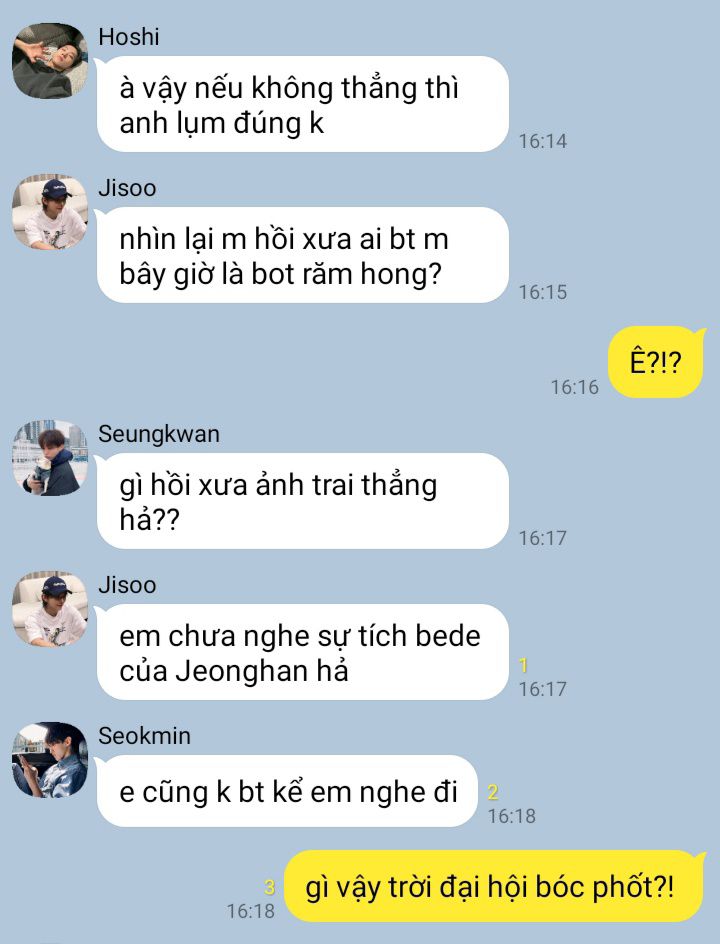Screen dimensions: 720x944
Task: Open Seokmin's profile avatar
Action: coord(50,760)
